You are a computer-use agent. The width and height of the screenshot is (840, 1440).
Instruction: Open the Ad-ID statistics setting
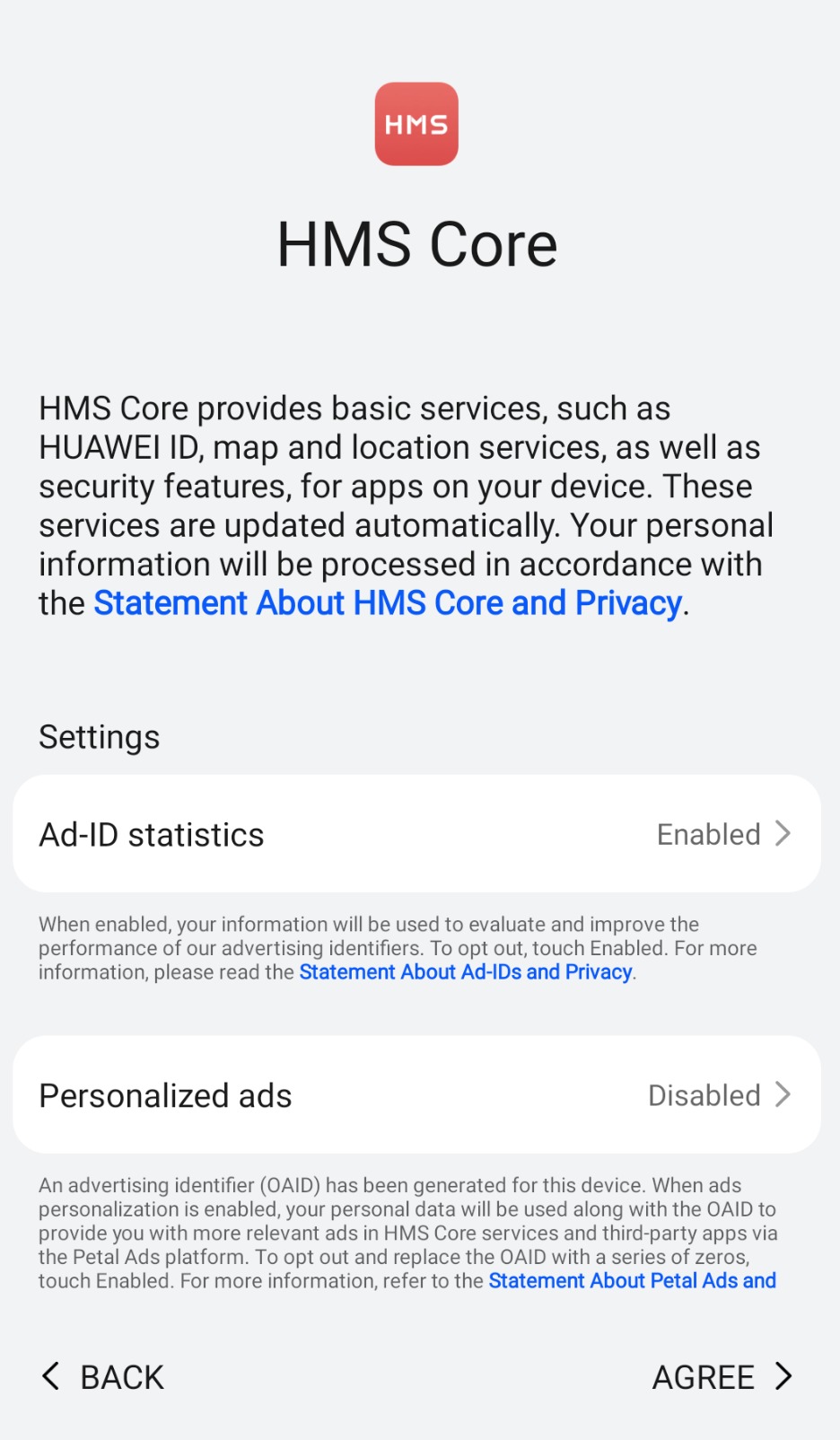pyautogui.click(x=416, y=834)
